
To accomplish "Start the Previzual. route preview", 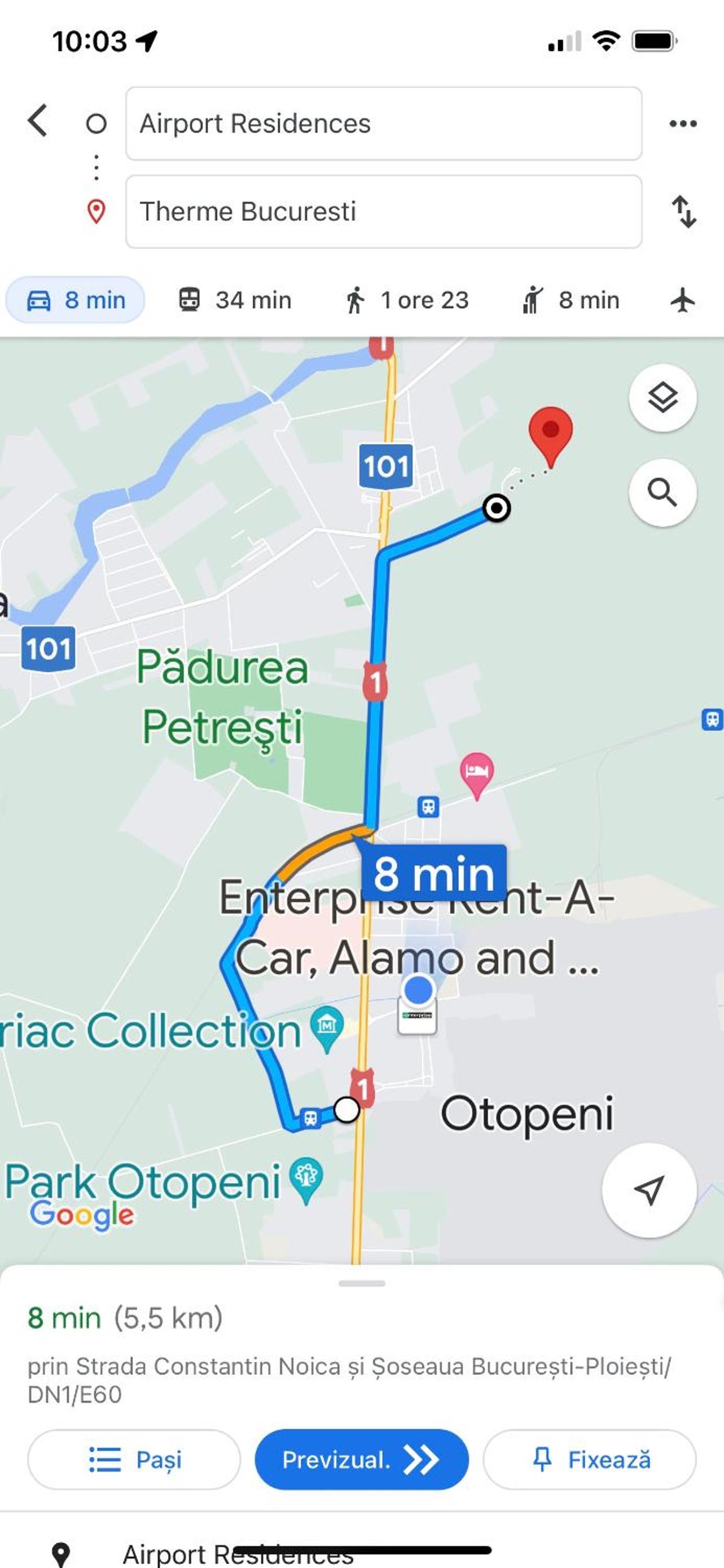I will 361,1460.
